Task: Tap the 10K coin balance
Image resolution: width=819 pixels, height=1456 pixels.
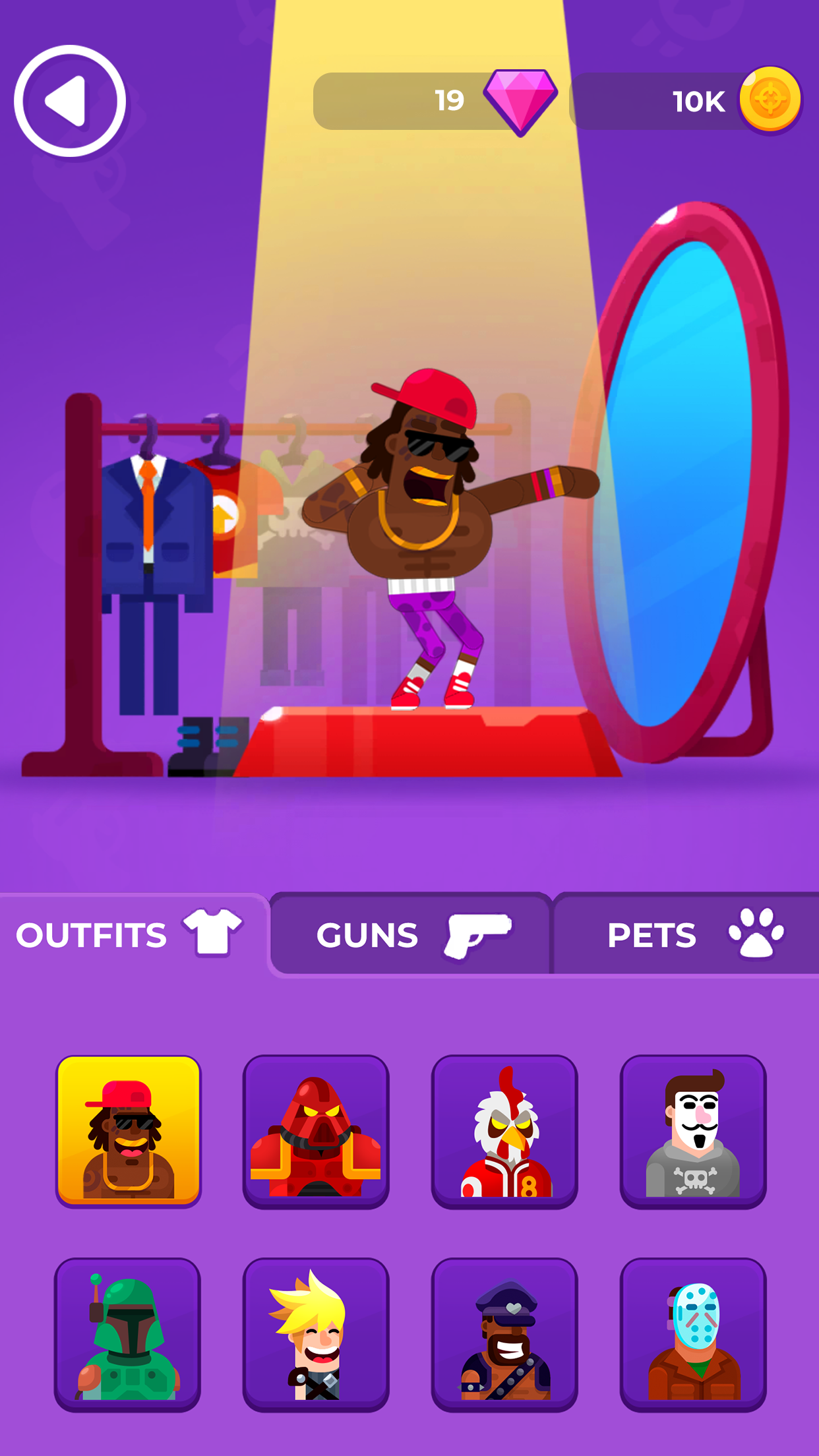Action: (x=686, y=101)
